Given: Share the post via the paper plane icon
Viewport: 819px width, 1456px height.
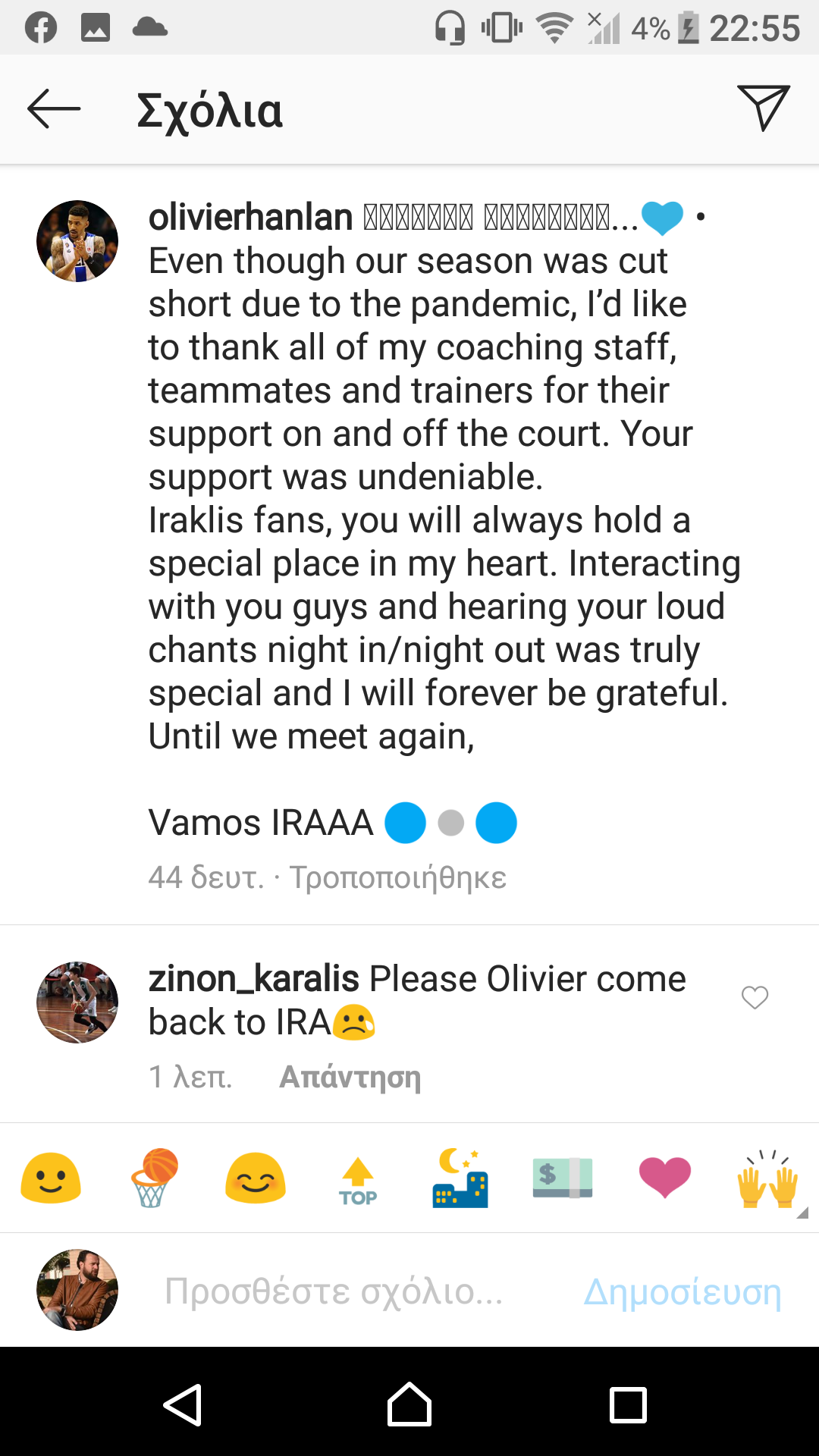Looking at the screenshot, I should pos(763,108).
